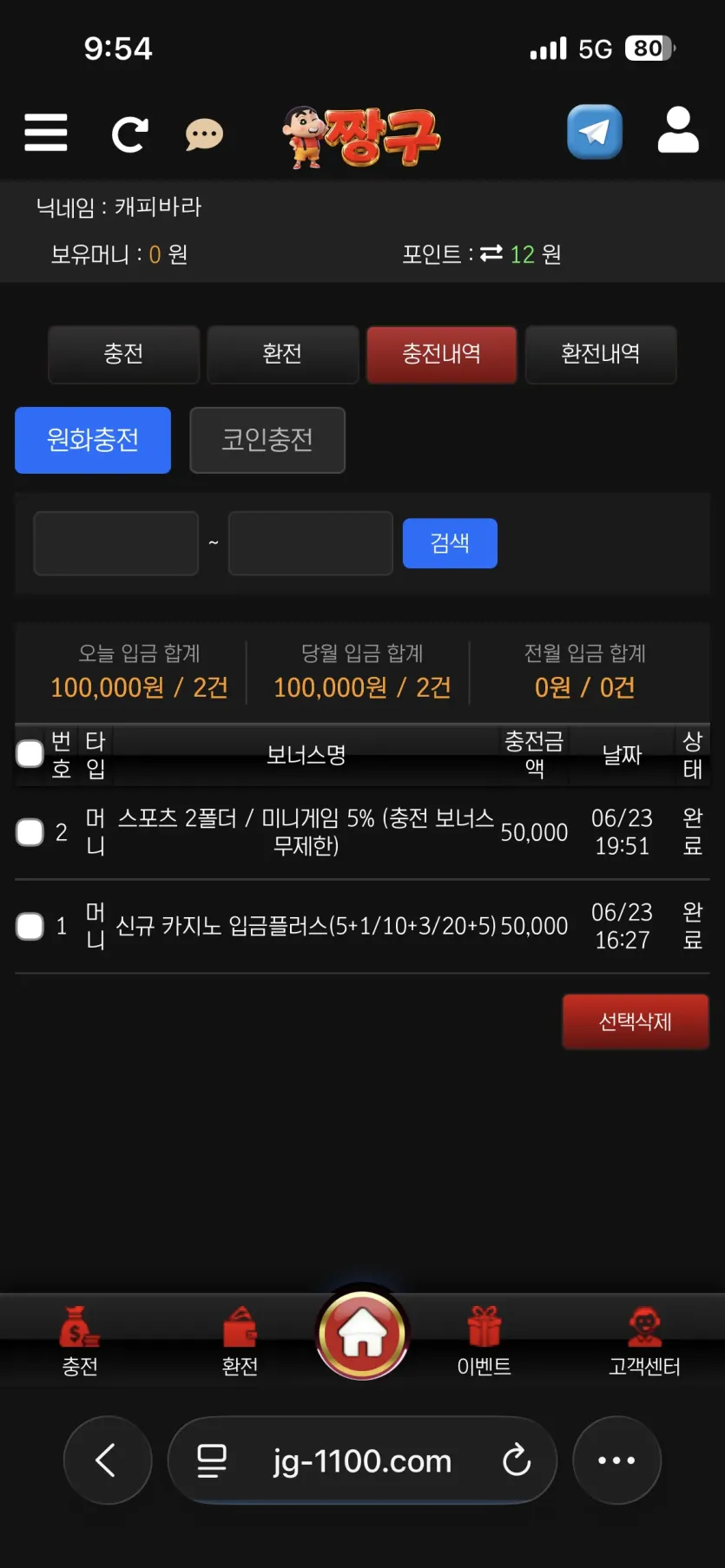Check the box for the 신규 카지노 입금플러스 row
This screenshot has width=725, height=1568.
(x=30, y=926)
